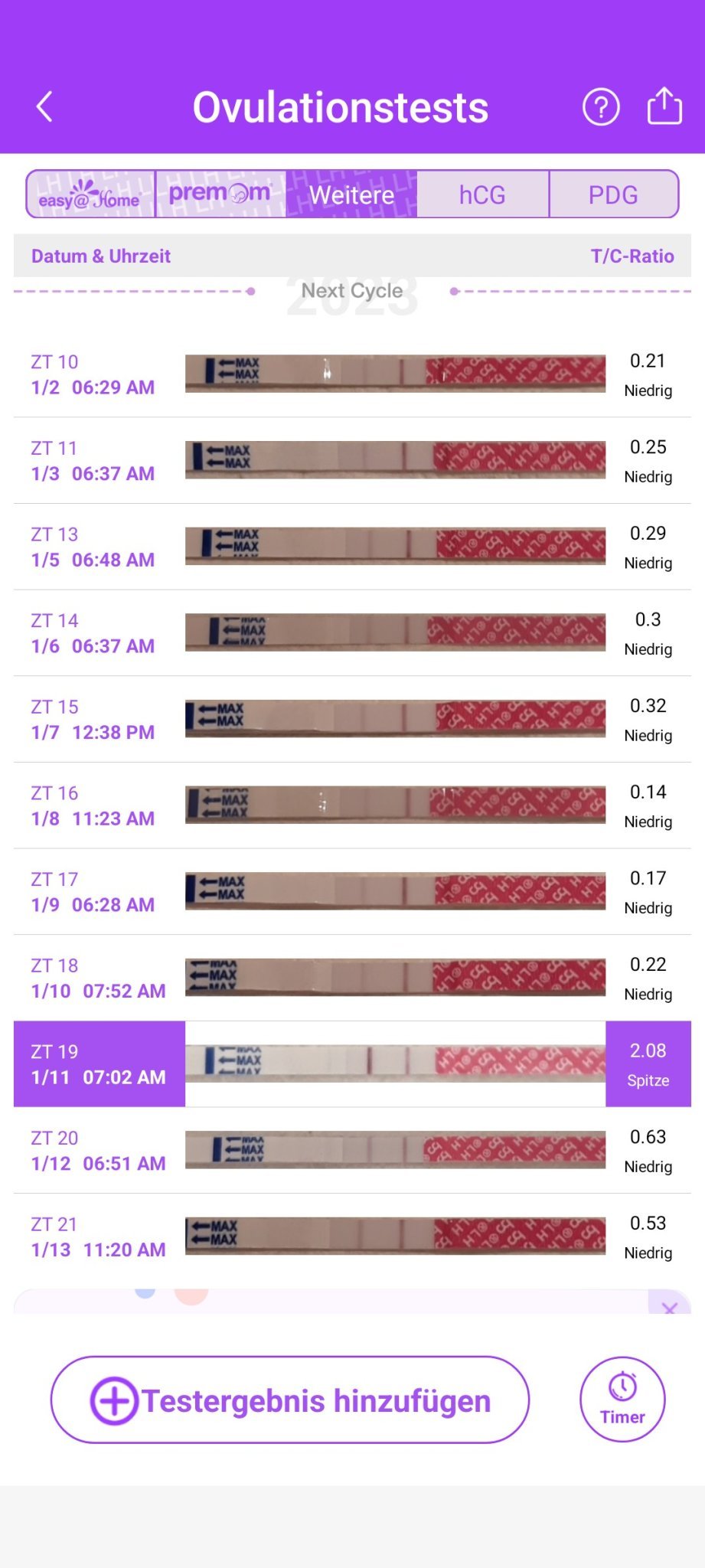This screenshot has height=1568, width=705.
Task: Go back using the header arrow
Action: click(44, 106)
